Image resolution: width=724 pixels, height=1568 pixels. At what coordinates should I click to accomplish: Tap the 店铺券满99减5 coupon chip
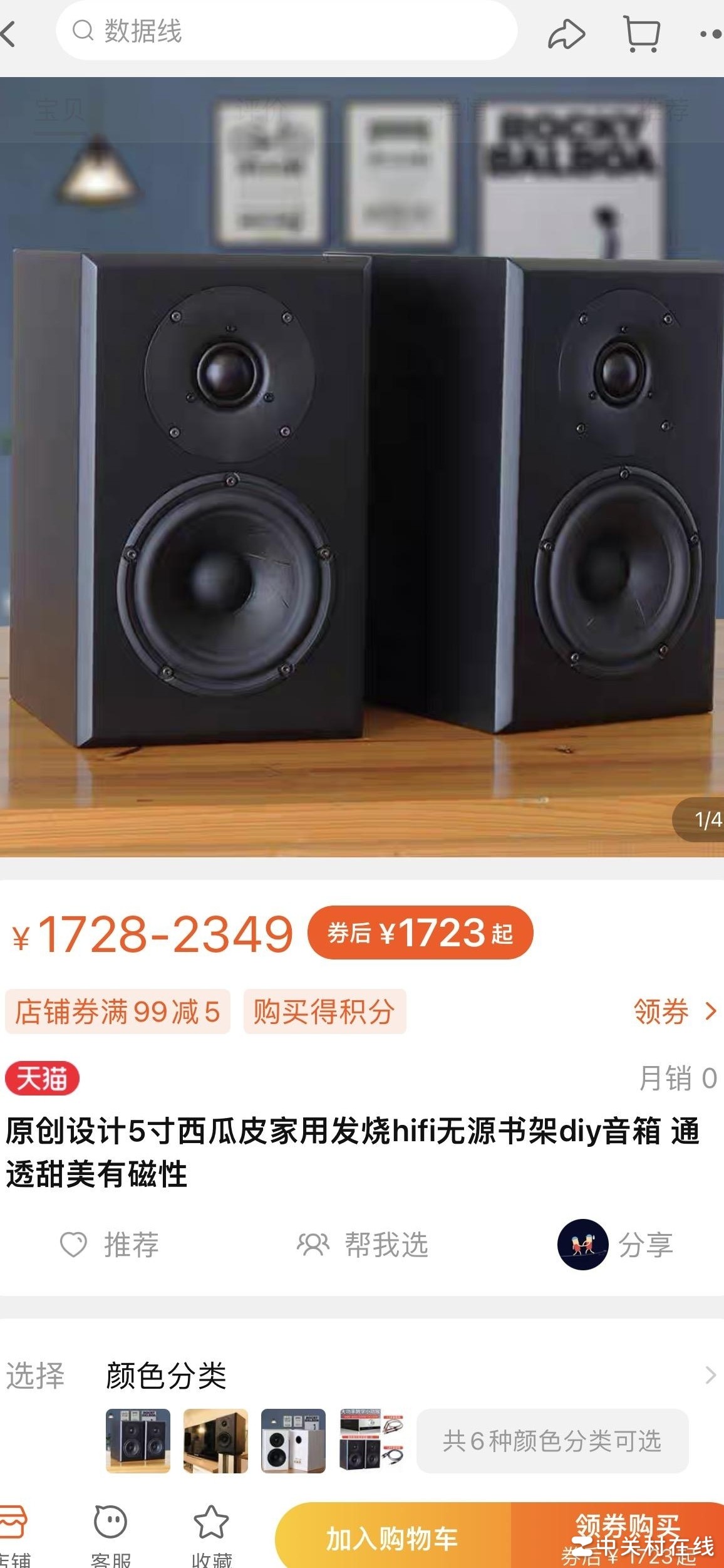[118, 1011]
